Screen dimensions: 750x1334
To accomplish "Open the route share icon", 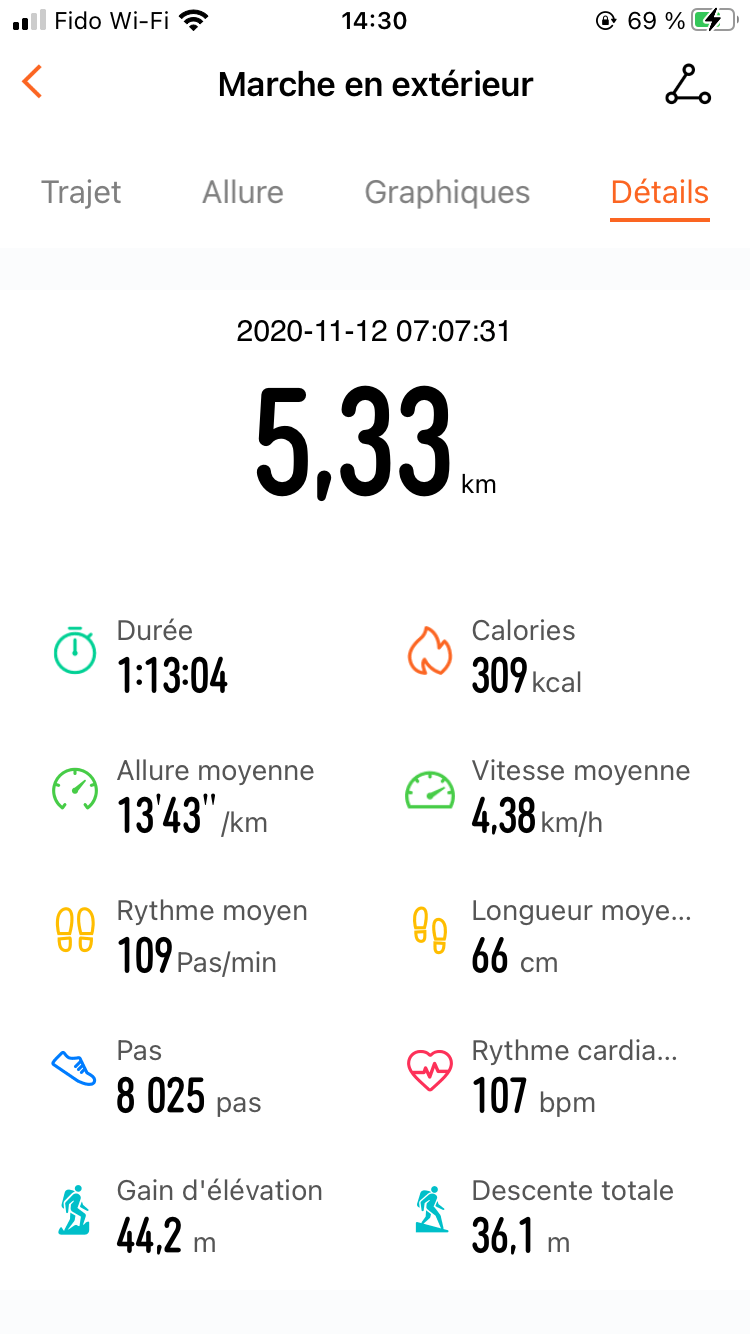I will (x=687, y=85).
